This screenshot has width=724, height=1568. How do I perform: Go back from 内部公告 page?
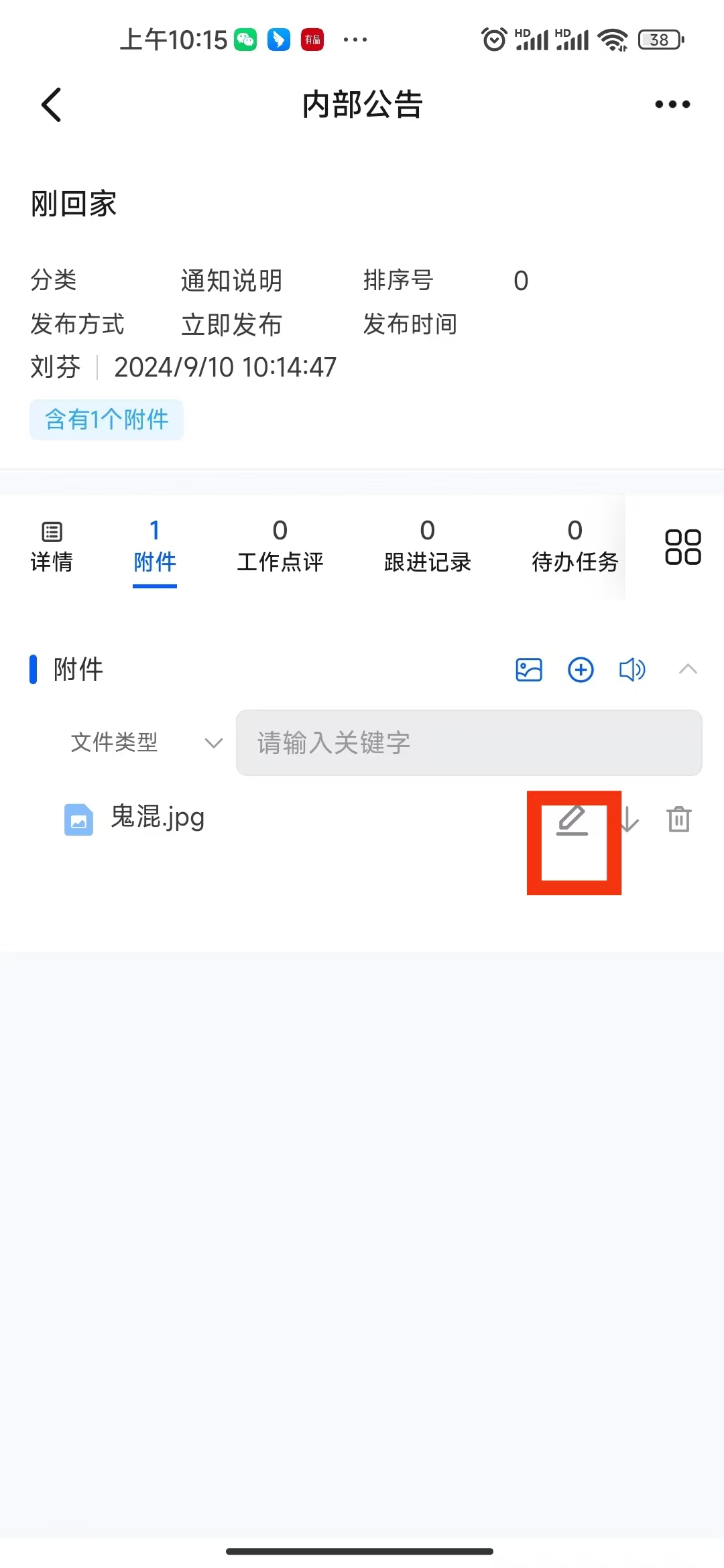[51, 105]
